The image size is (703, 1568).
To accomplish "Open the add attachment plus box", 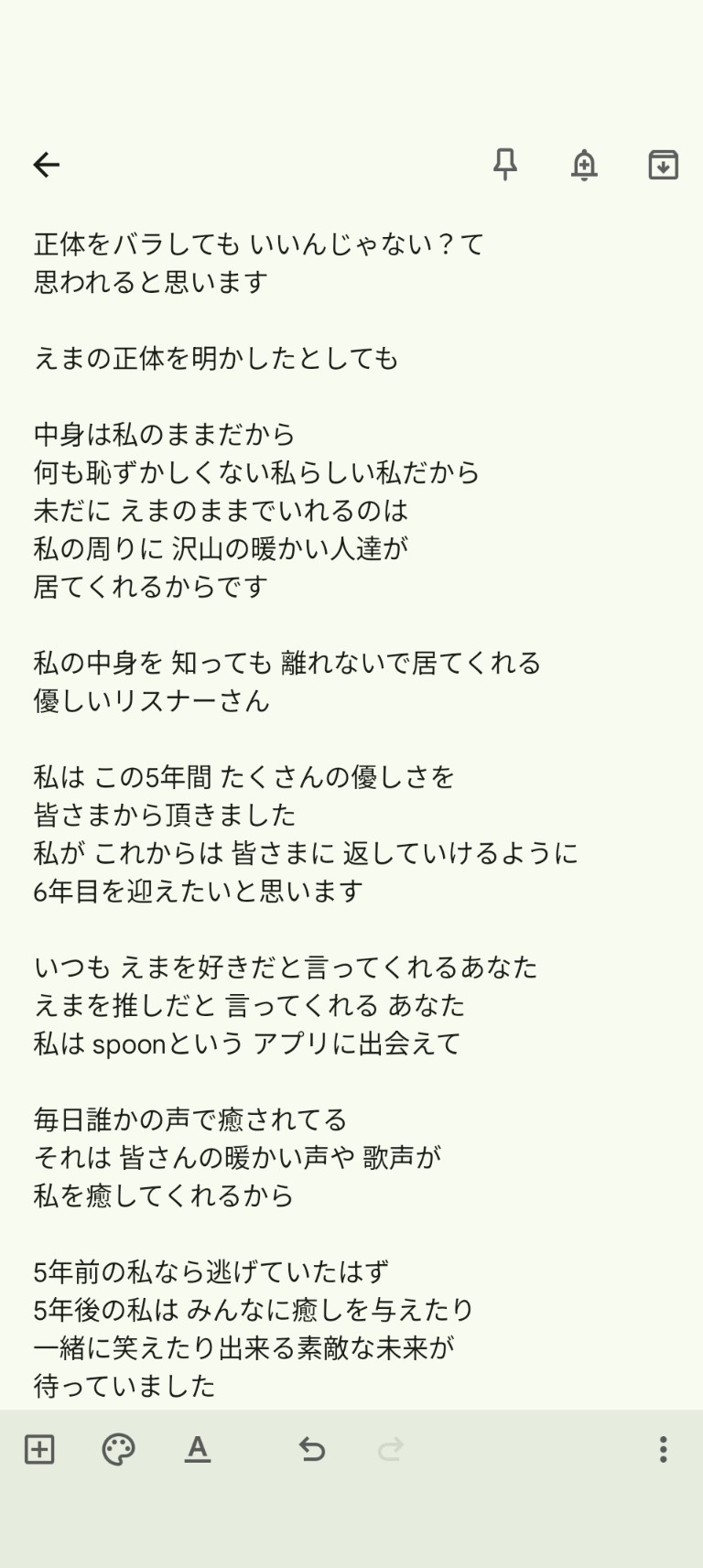I will [40, 1449].
